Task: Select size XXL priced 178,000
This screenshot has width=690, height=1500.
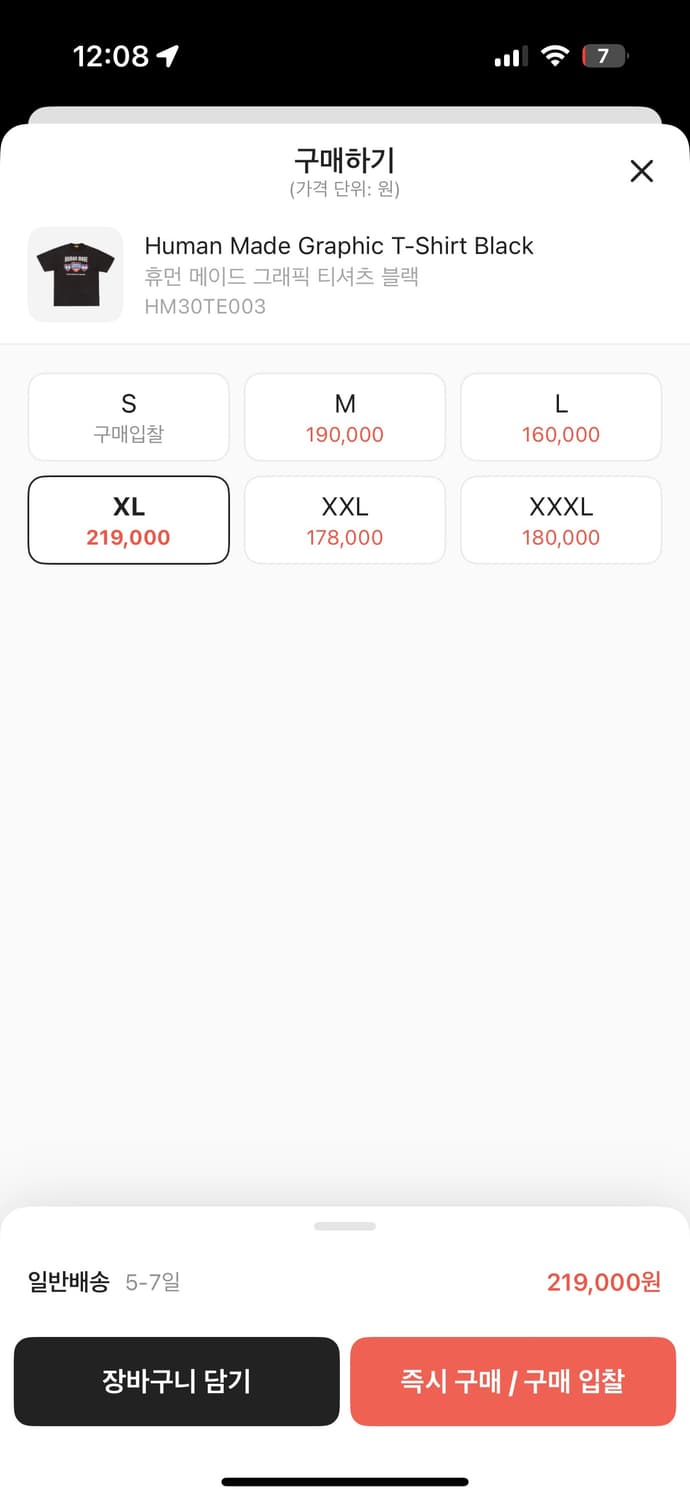Action: 345,520
